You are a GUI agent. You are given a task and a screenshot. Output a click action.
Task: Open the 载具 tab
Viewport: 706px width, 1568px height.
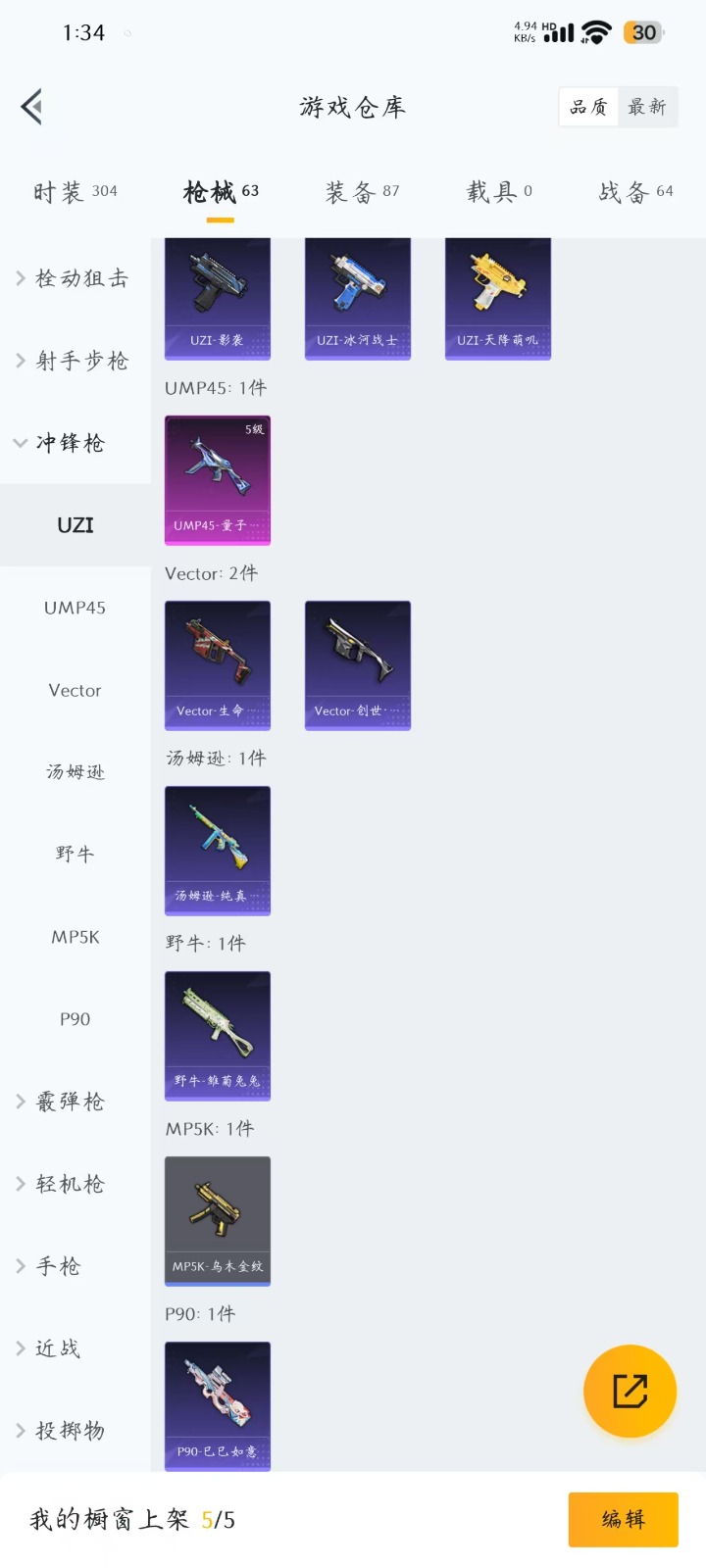(499, 192)
